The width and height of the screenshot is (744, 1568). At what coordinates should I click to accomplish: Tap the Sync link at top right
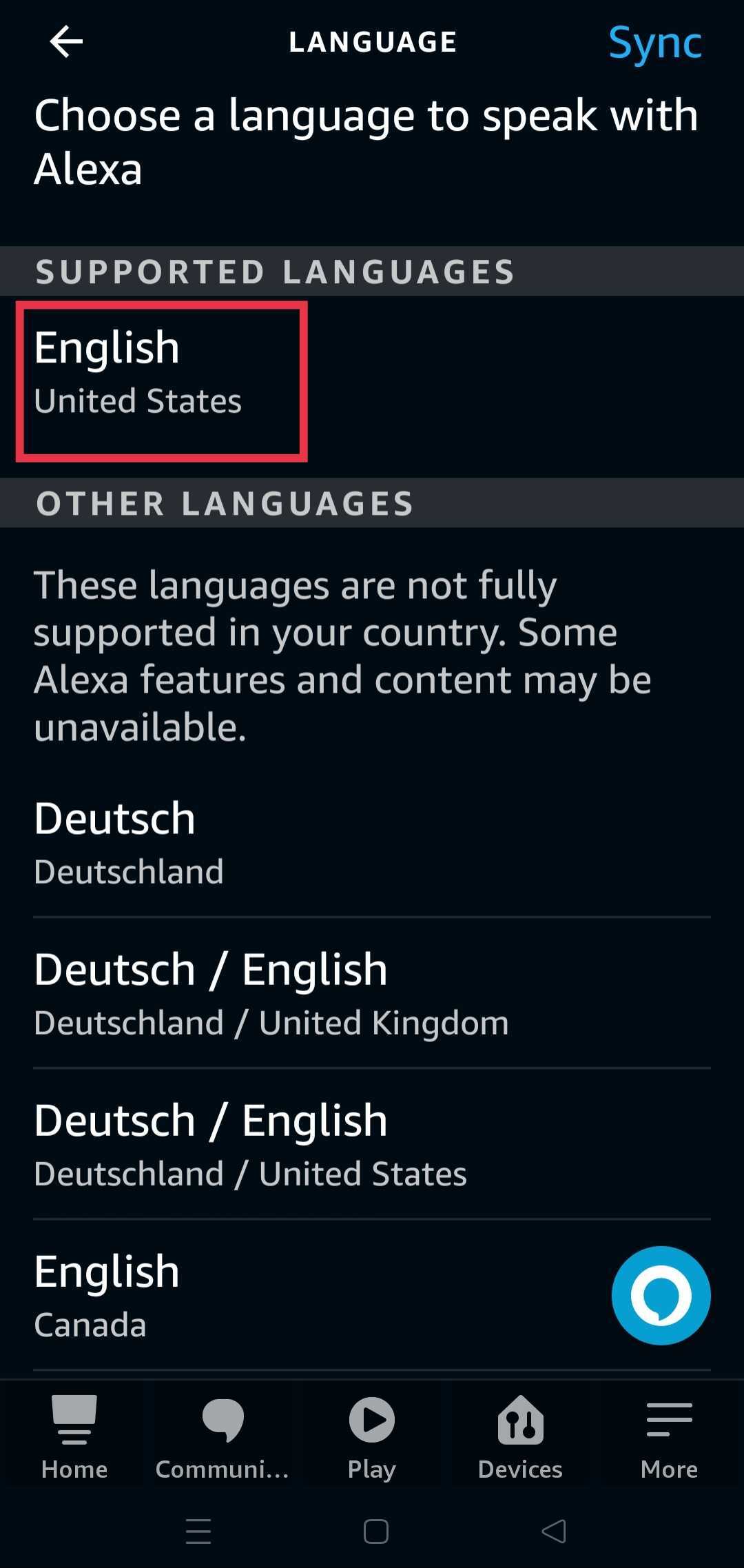click(654, 43)
